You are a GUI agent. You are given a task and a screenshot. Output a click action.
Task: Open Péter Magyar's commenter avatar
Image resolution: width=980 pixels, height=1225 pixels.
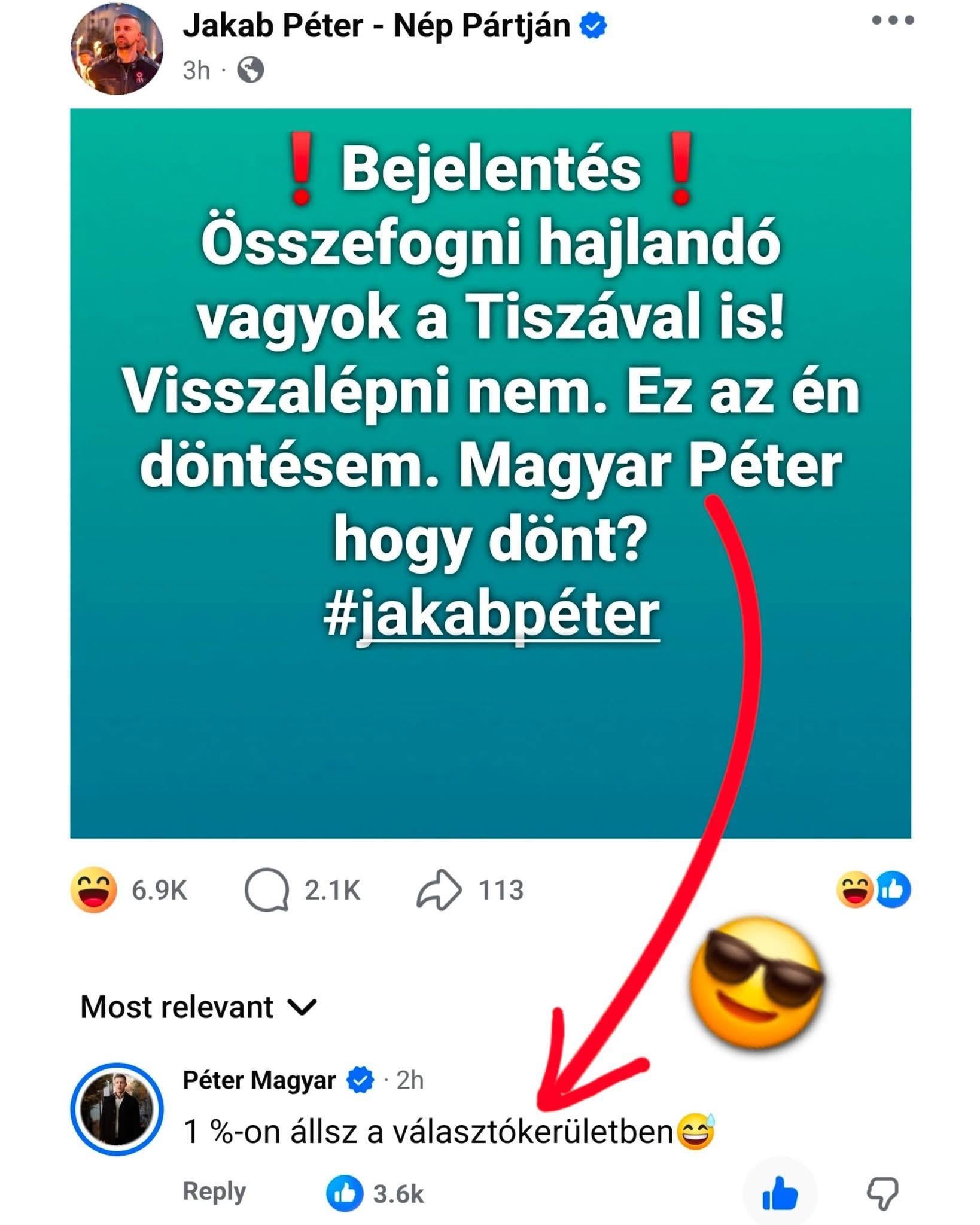pyautogui.click(x=117, y=1108)
